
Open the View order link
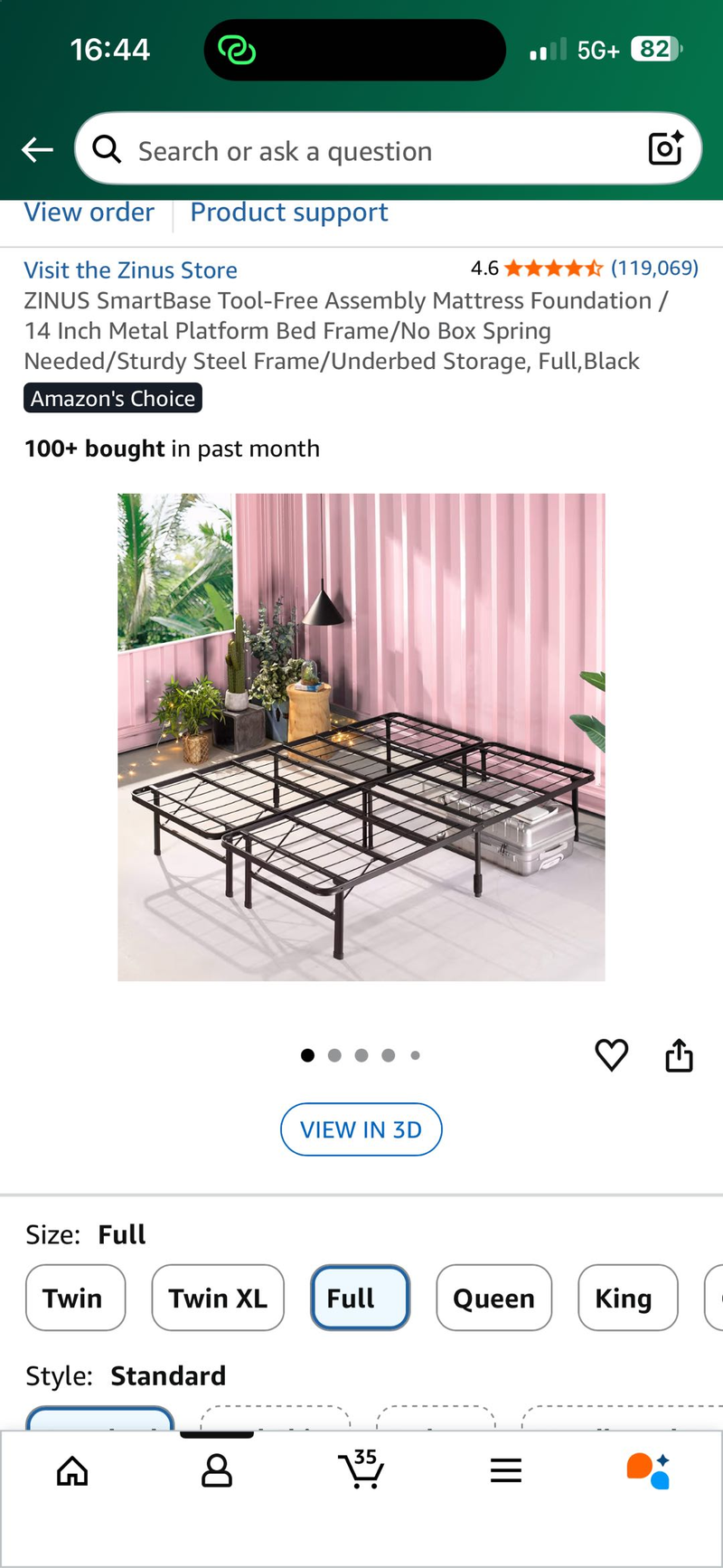[89, 213]
